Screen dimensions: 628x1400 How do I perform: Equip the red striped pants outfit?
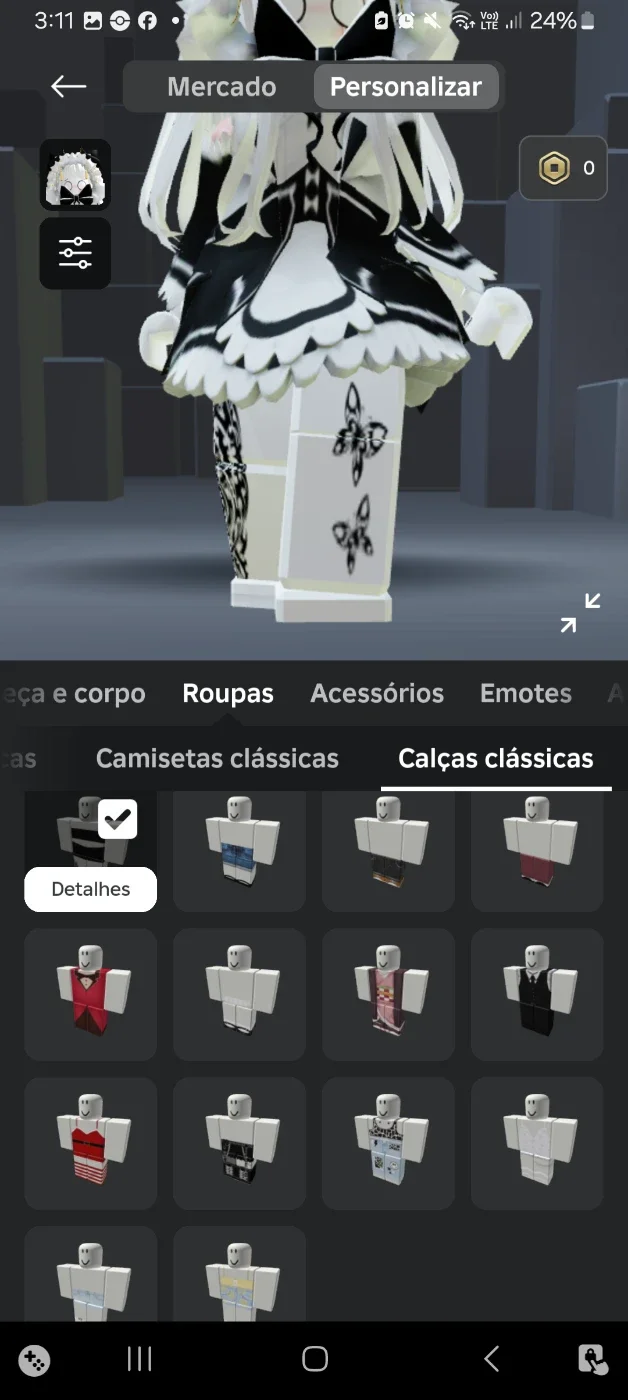pyautogui.click(x=90, y=1143)
